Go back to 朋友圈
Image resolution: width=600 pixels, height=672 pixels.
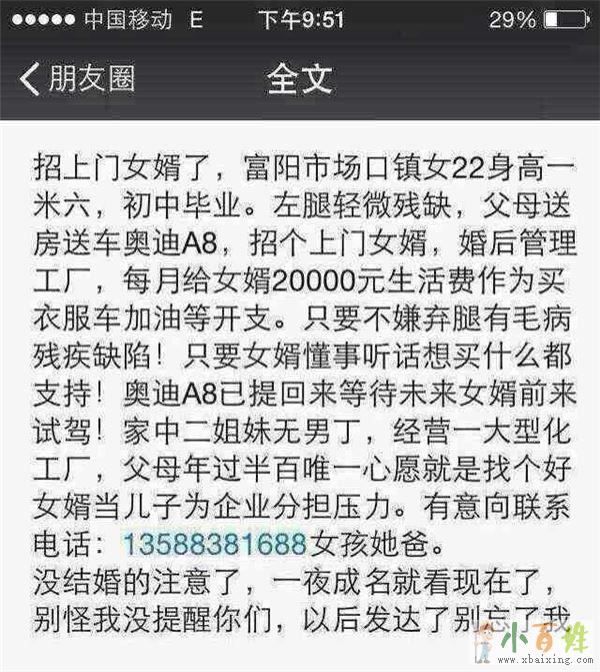tap(76, 79)
